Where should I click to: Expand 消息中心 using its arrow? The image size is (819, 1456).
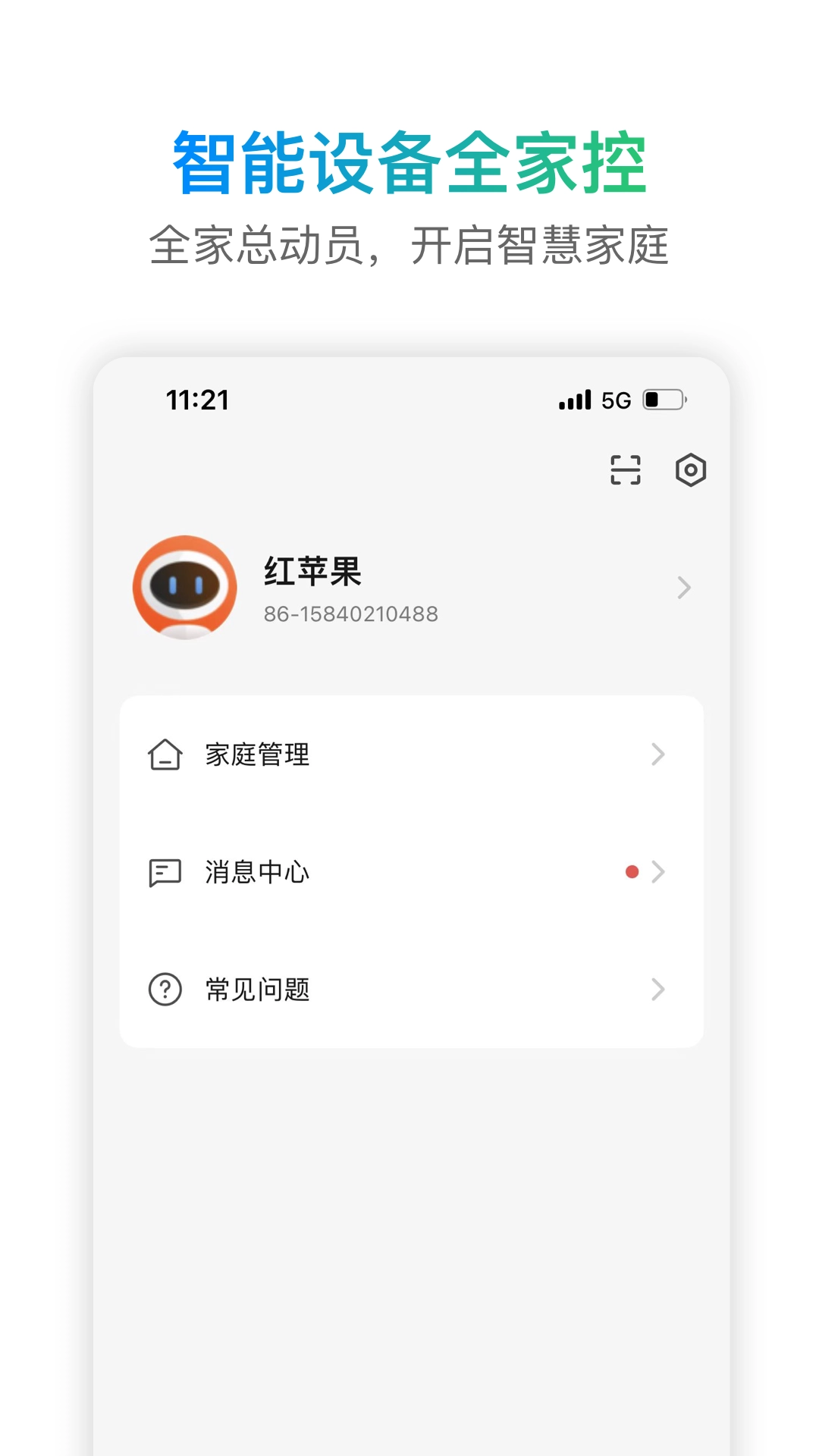[x=657, y=872]
